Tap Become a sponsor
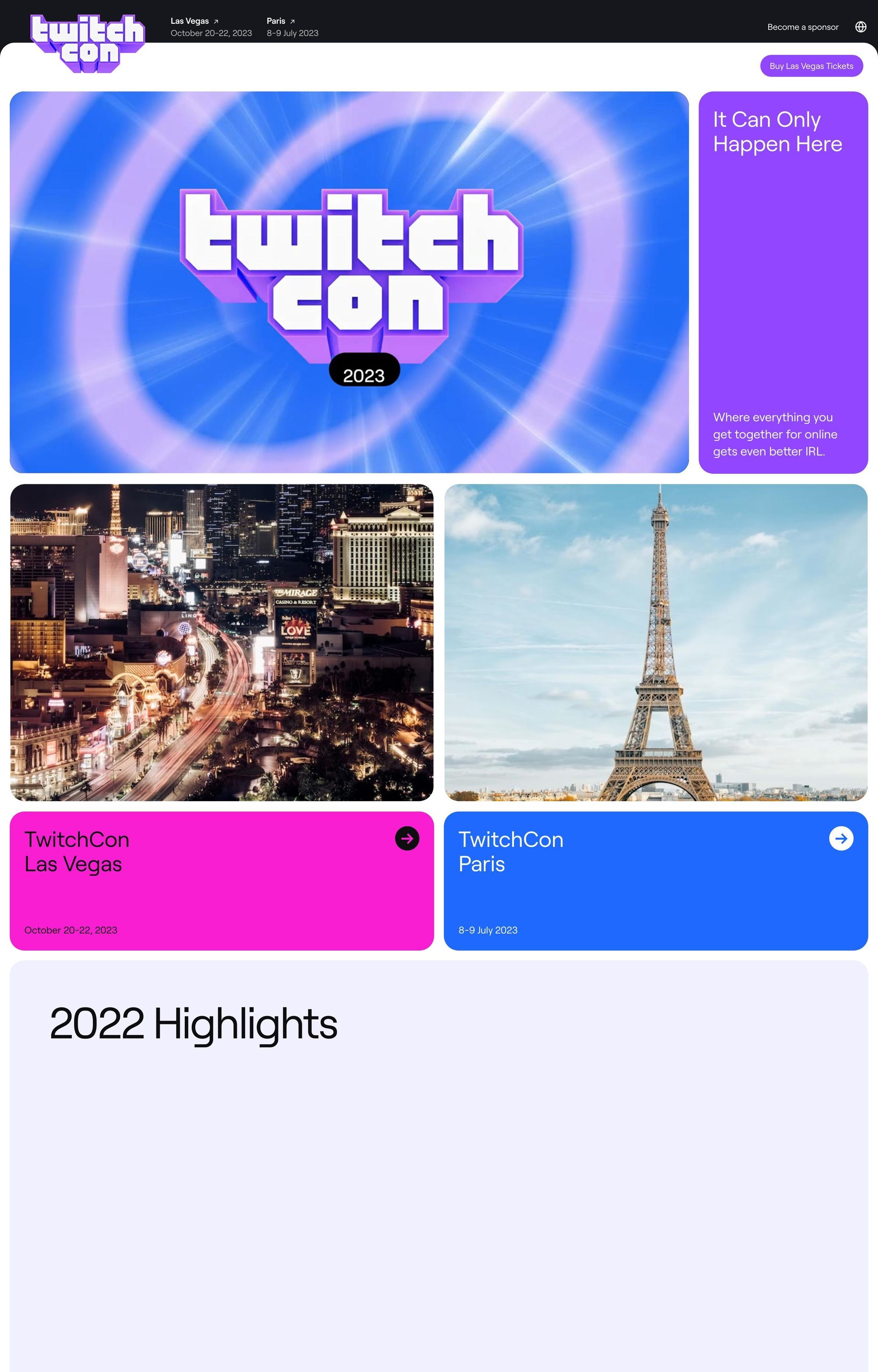The height and width of the screenshot is (1372, 878). pyautogui.click(x=802, y=27)
